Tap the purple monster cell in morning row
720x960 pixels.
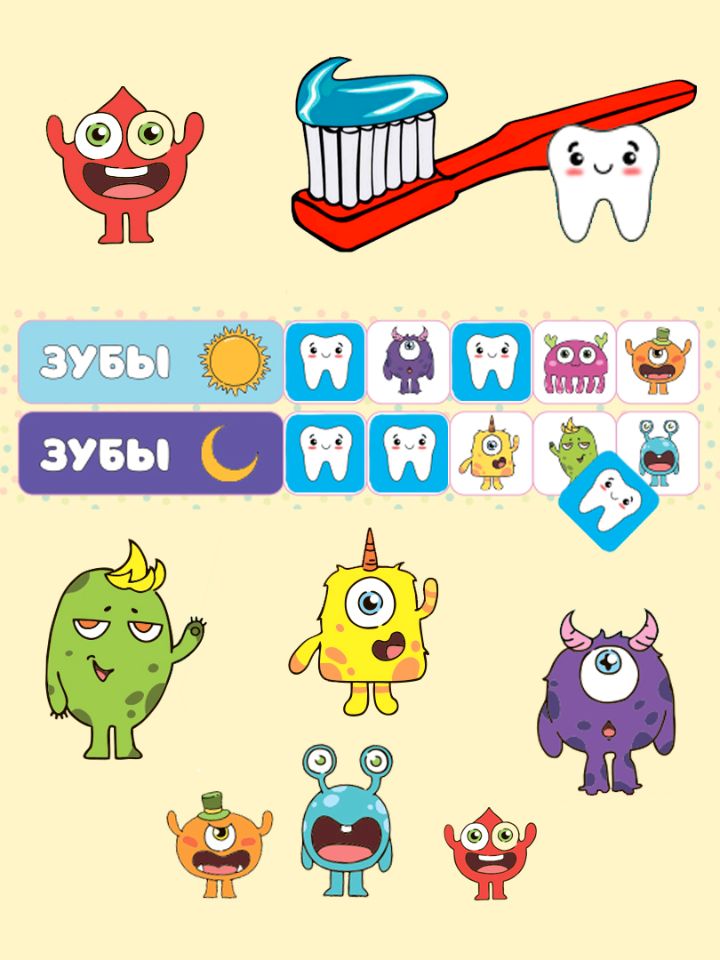[x=408, y=361]
